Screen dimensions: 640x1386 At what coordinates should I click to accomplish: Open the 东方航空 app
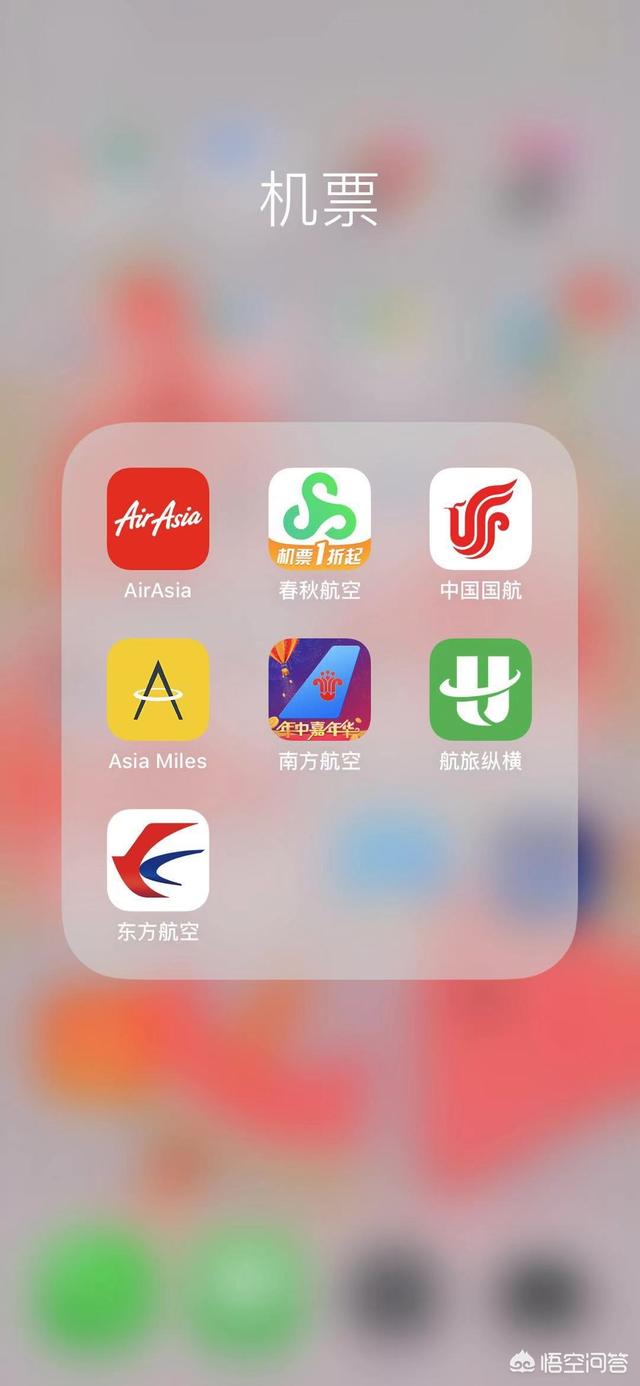[158, 860]
